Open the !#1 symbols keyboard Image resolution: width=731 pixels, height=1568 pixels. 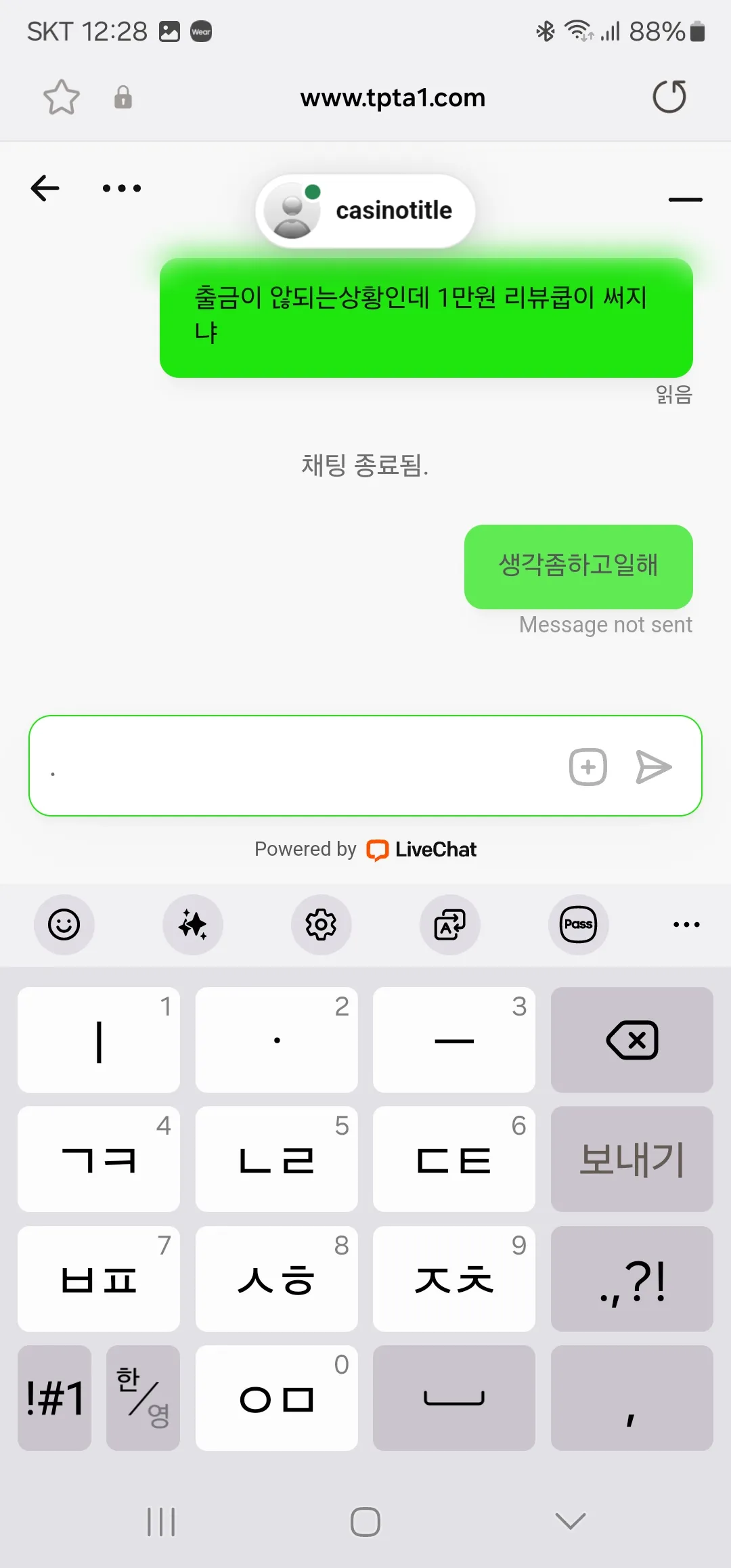(x=55, y=1397)
